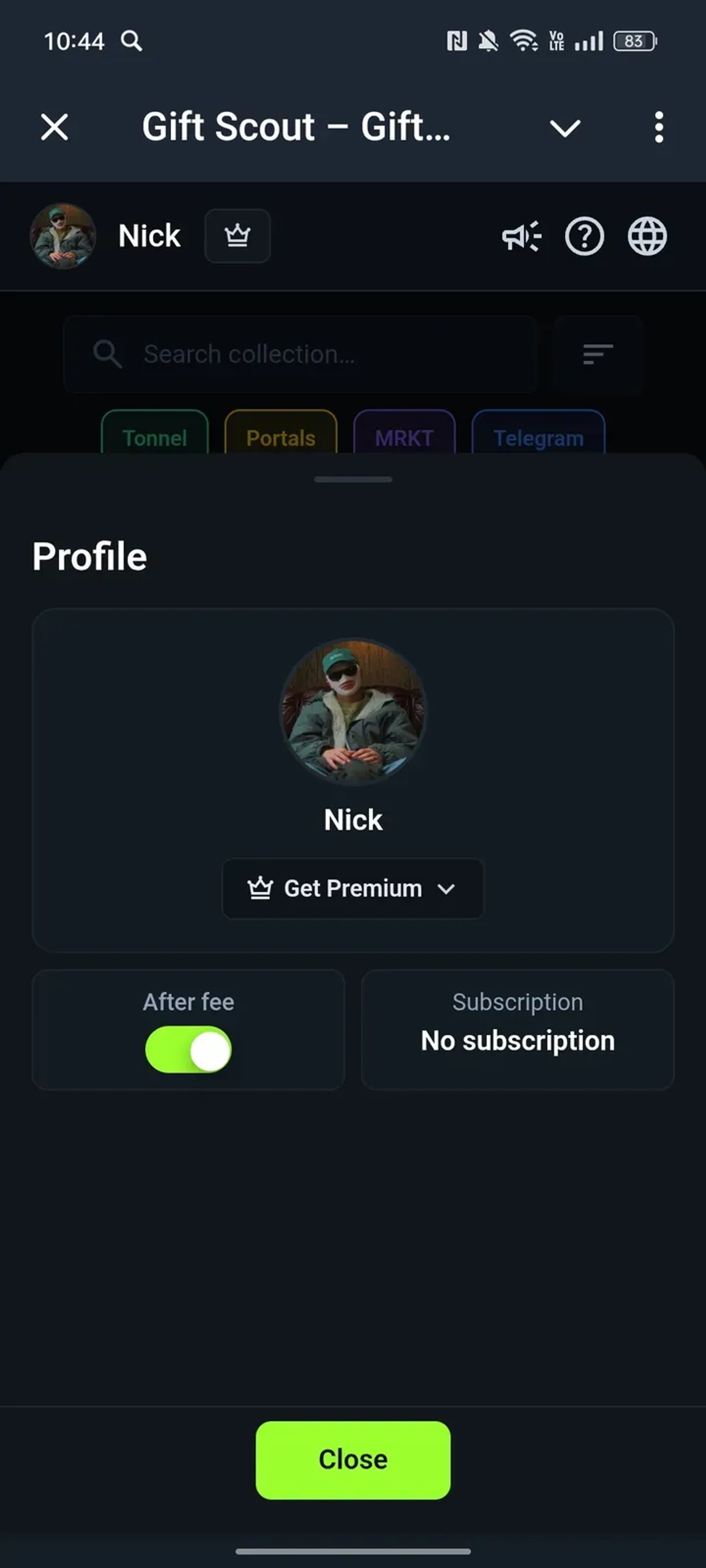
Task: Open announcements via the megaphone icon
Action: pos(522,237)
